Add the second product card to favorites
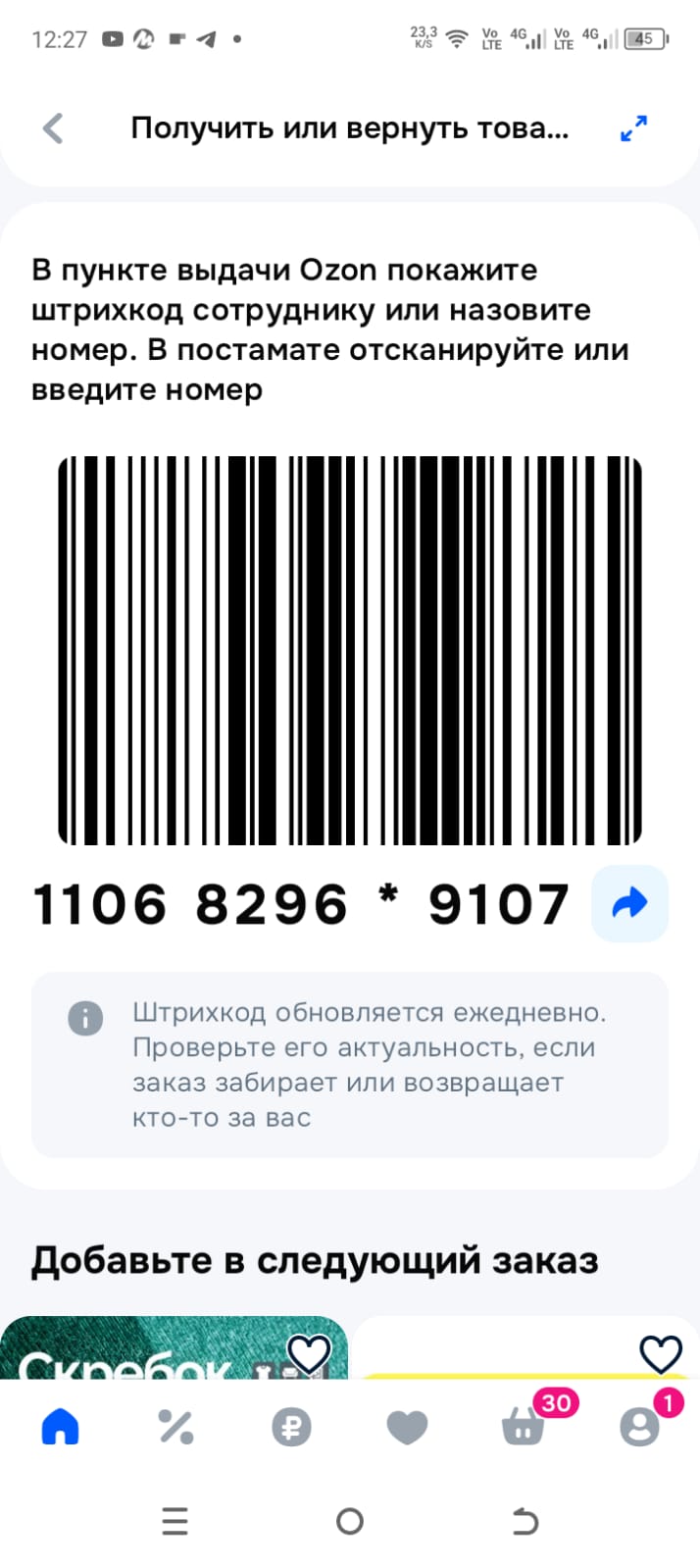 coord(660,1354)
